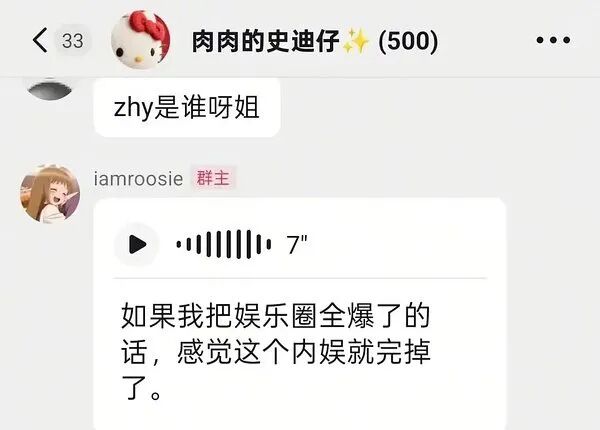Screen dimensions: 600x430
Task: Open the group chat overflow menu
Action: pyautogui.click(x=553, y=41)
